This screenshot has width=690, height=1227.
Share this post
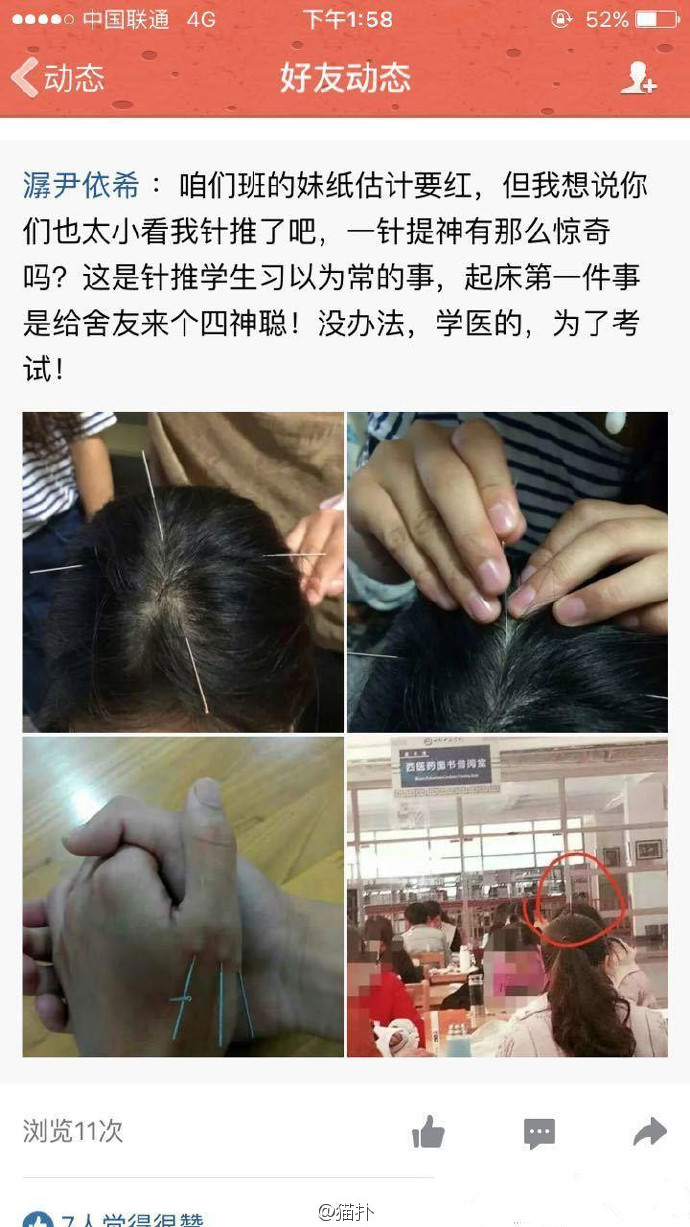[x=649, y=1132]
